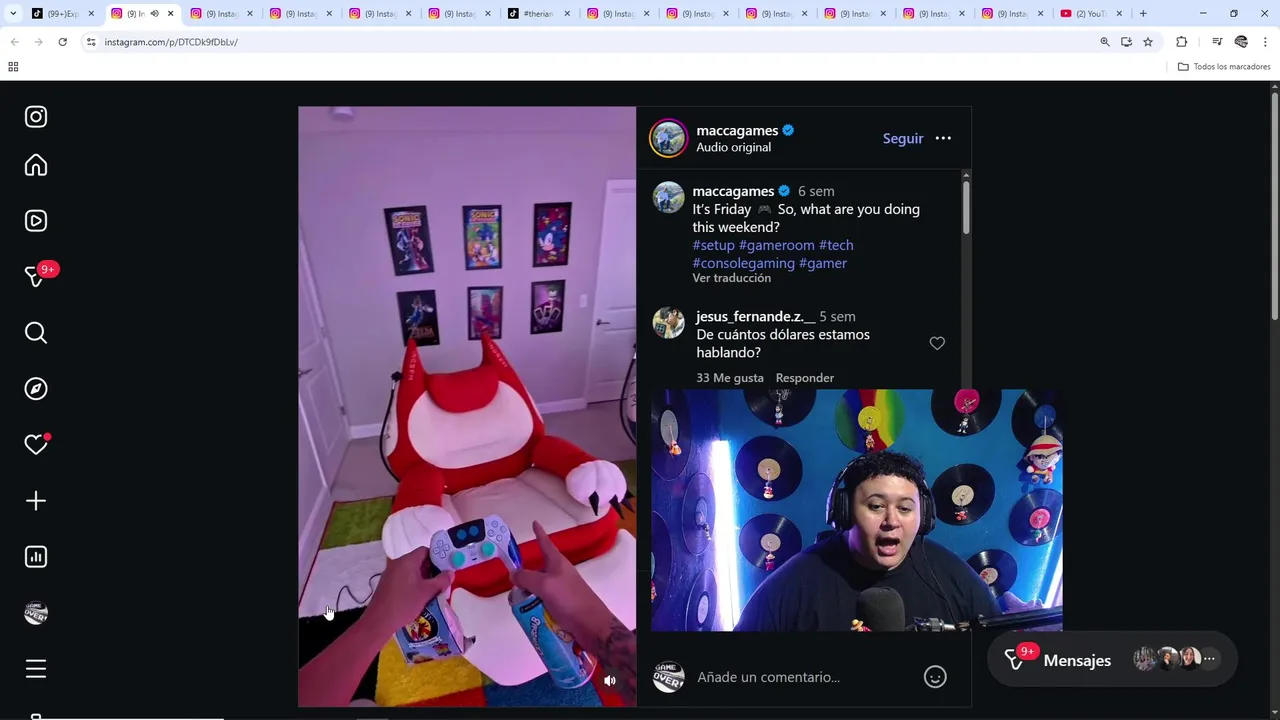
Task: Open the Explore compass
Action: (x=36, y=389)
